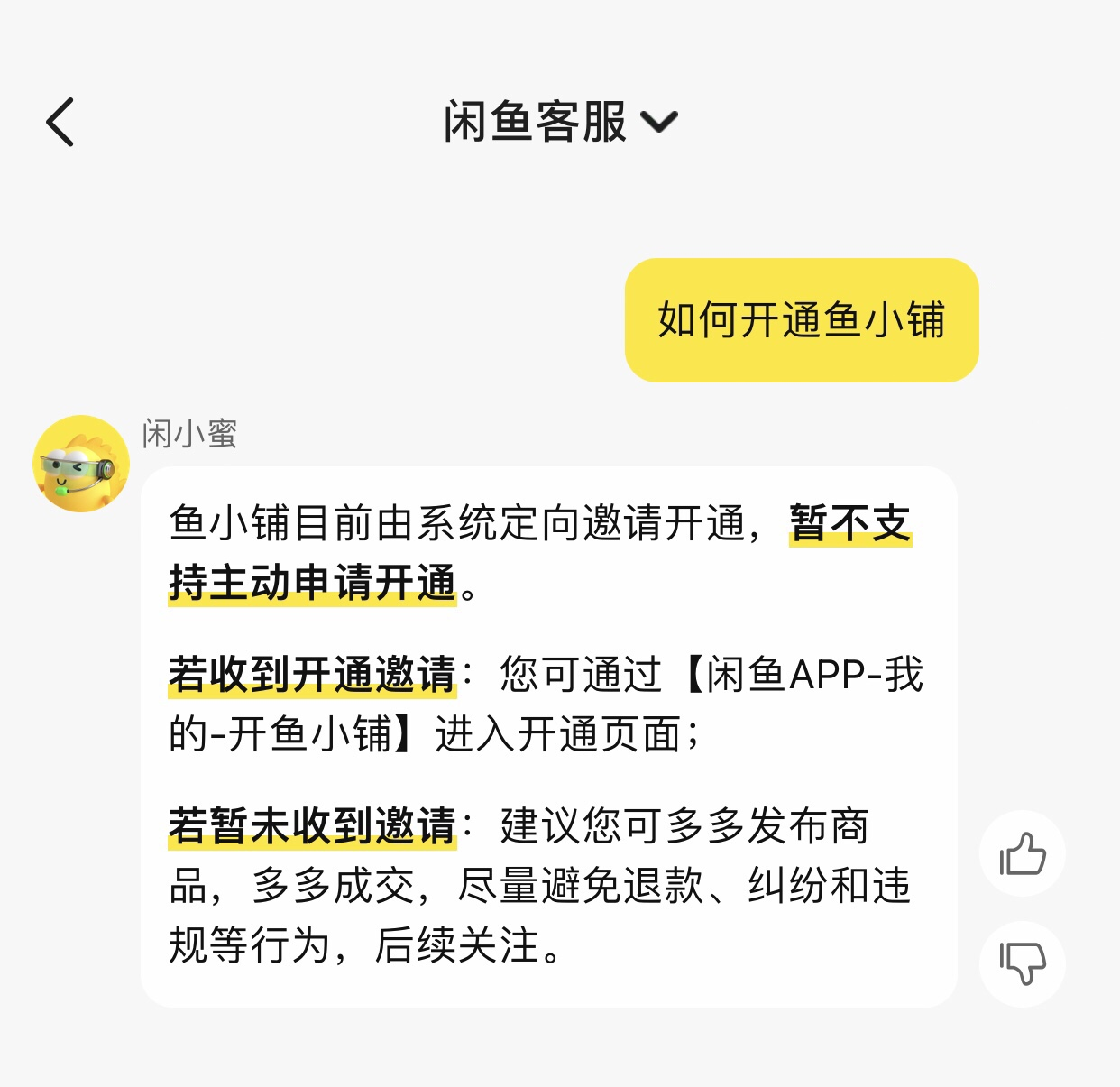Expand the 闲鱼客服 title dropdown
The image size is (1120, 1087).
(659, 122)
